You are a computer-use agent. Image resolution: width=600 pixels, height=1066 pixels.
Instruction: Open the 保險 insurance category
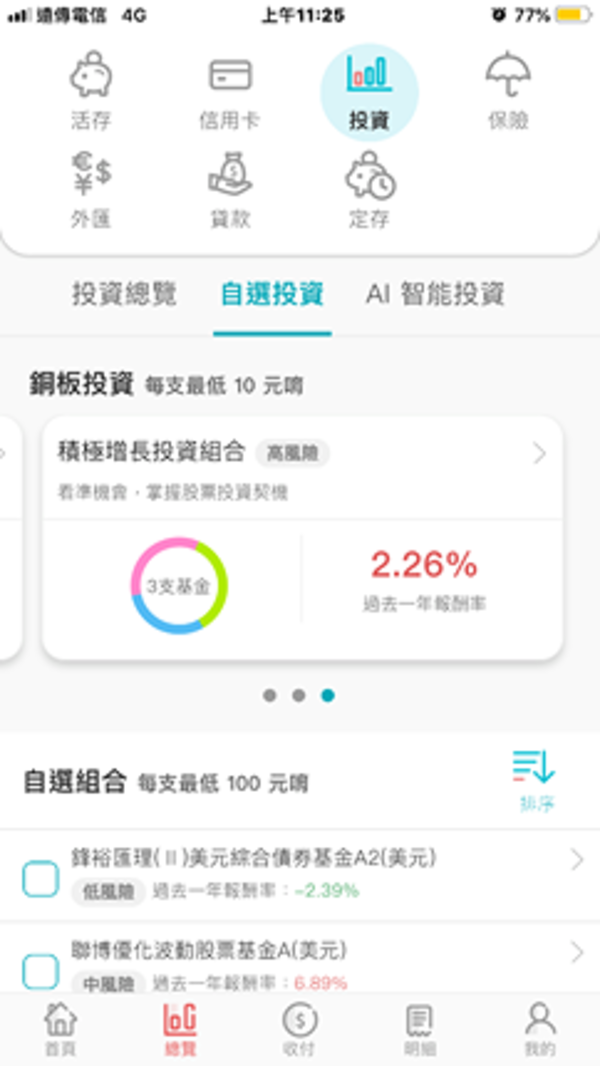coord(507,92)
